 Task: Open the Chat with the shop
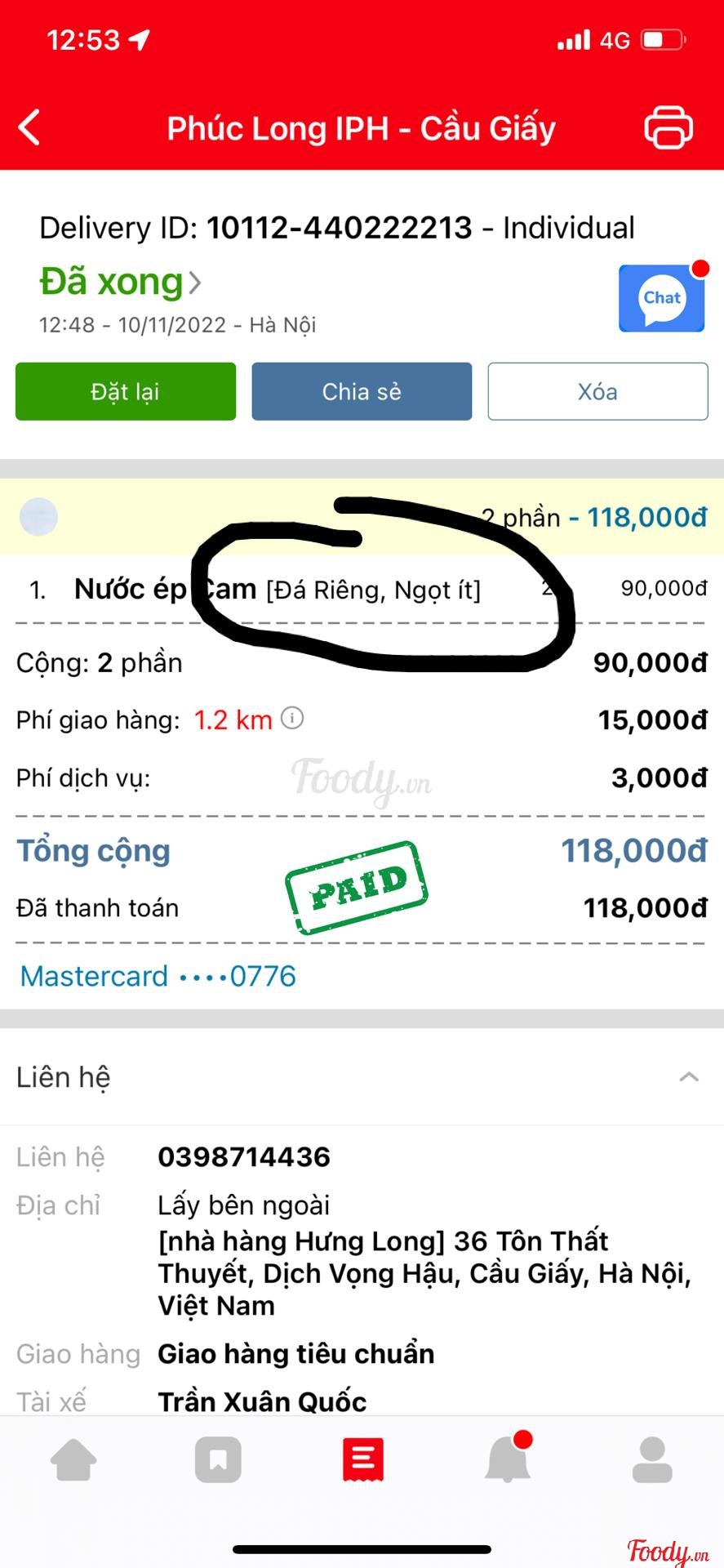(x=661, y=298)
